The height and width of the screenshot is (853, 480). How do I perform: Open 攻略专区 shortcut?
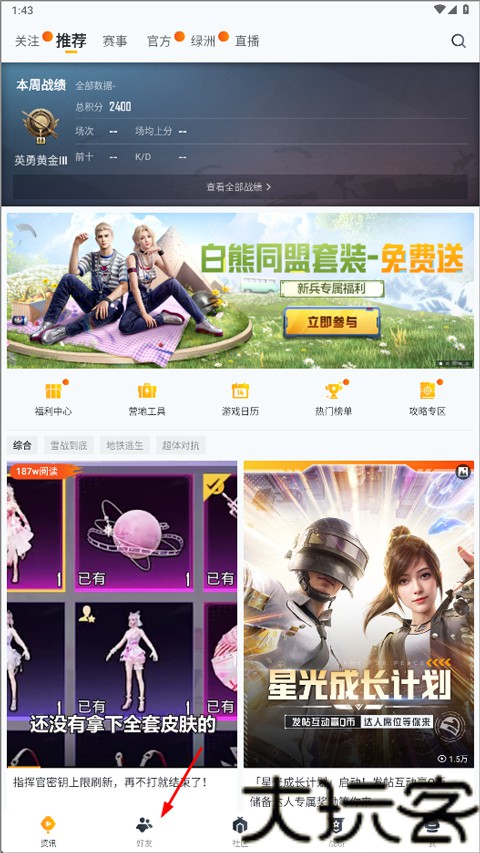click(427, 399)
